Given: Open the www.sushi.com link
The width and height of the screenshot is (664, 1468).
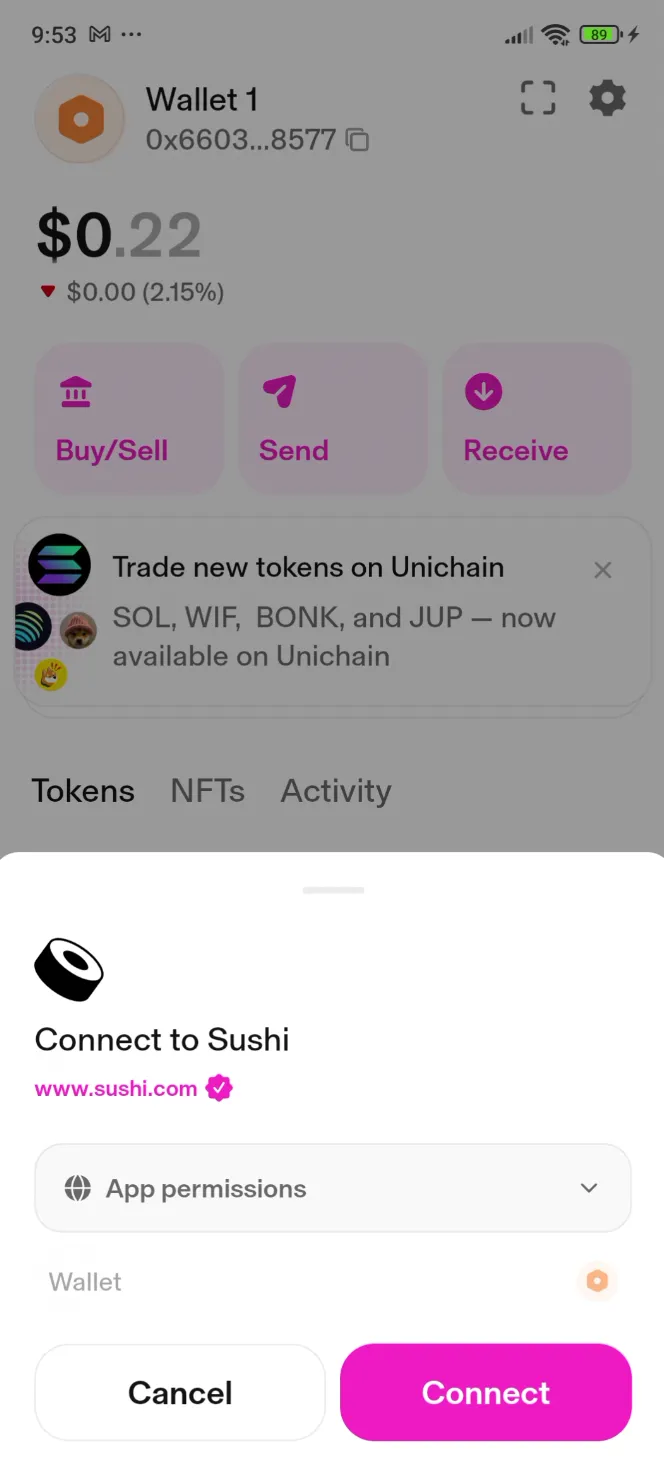Looking at the screenshot, I should pos(116,1088).
